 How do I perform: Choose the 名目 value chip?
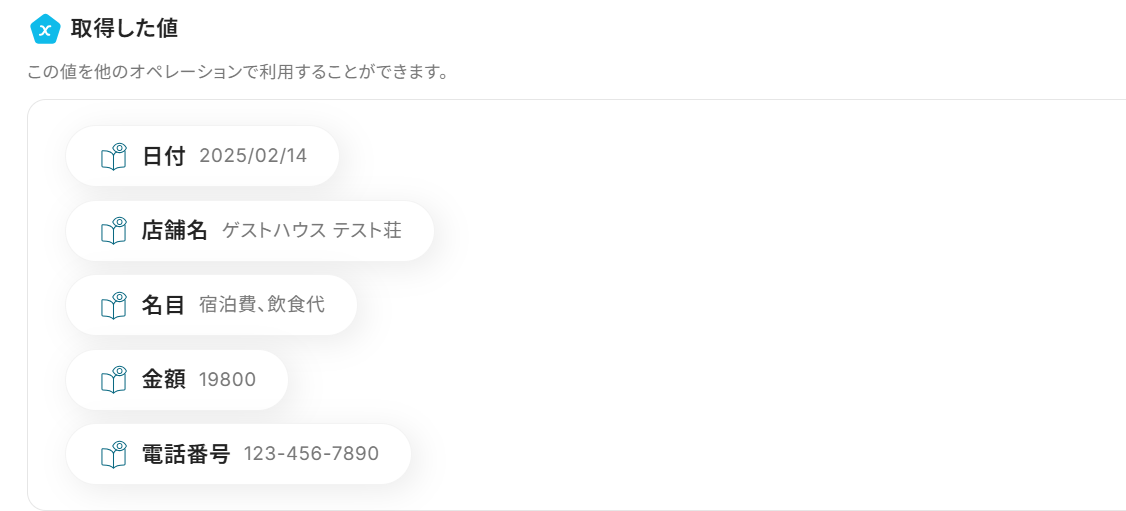211,305
